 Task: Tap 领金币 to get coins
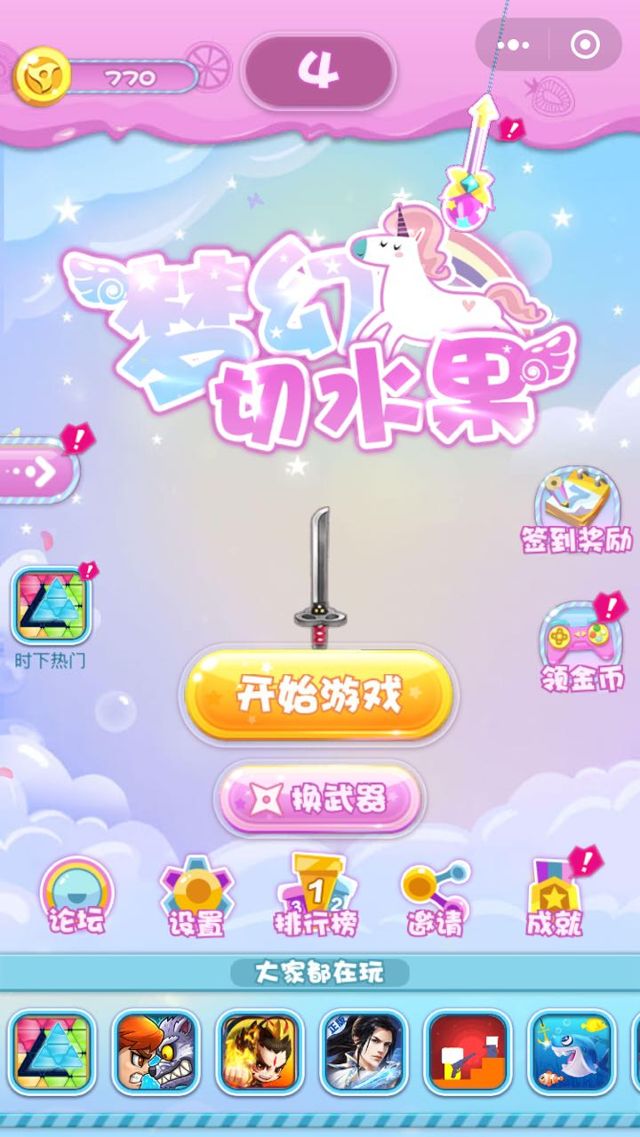[582, 645]
